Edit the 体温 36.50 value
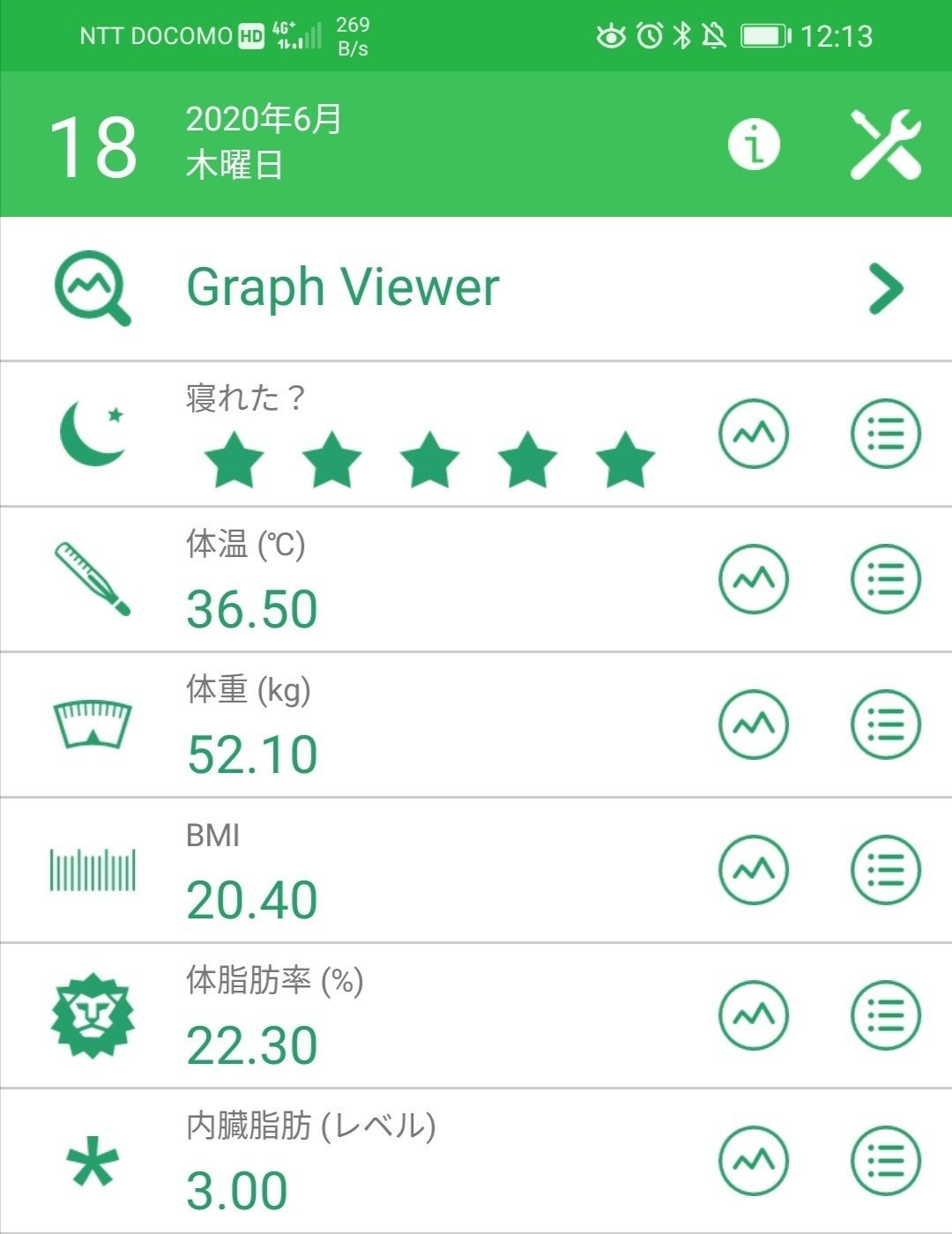The height and width of the screenshot is (1234, 952). pyautogui.click(x=252, y=609)
